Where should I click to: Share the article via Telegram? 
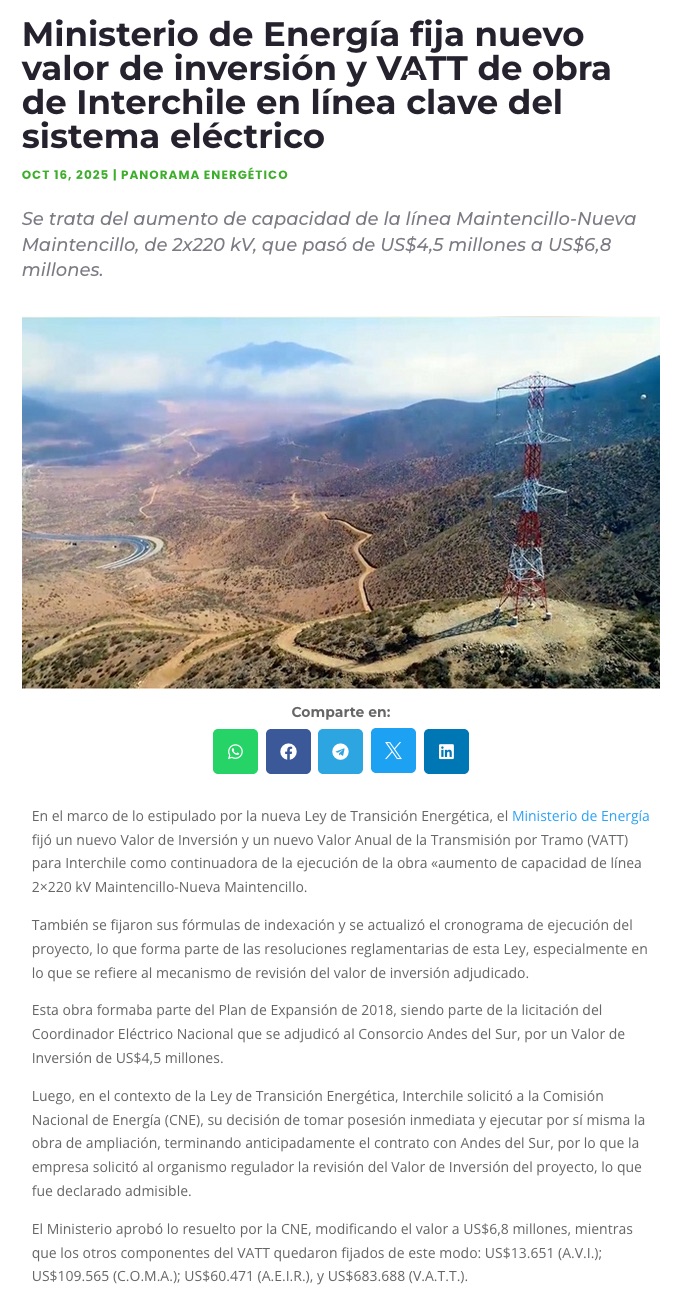[x=340, y=751]
